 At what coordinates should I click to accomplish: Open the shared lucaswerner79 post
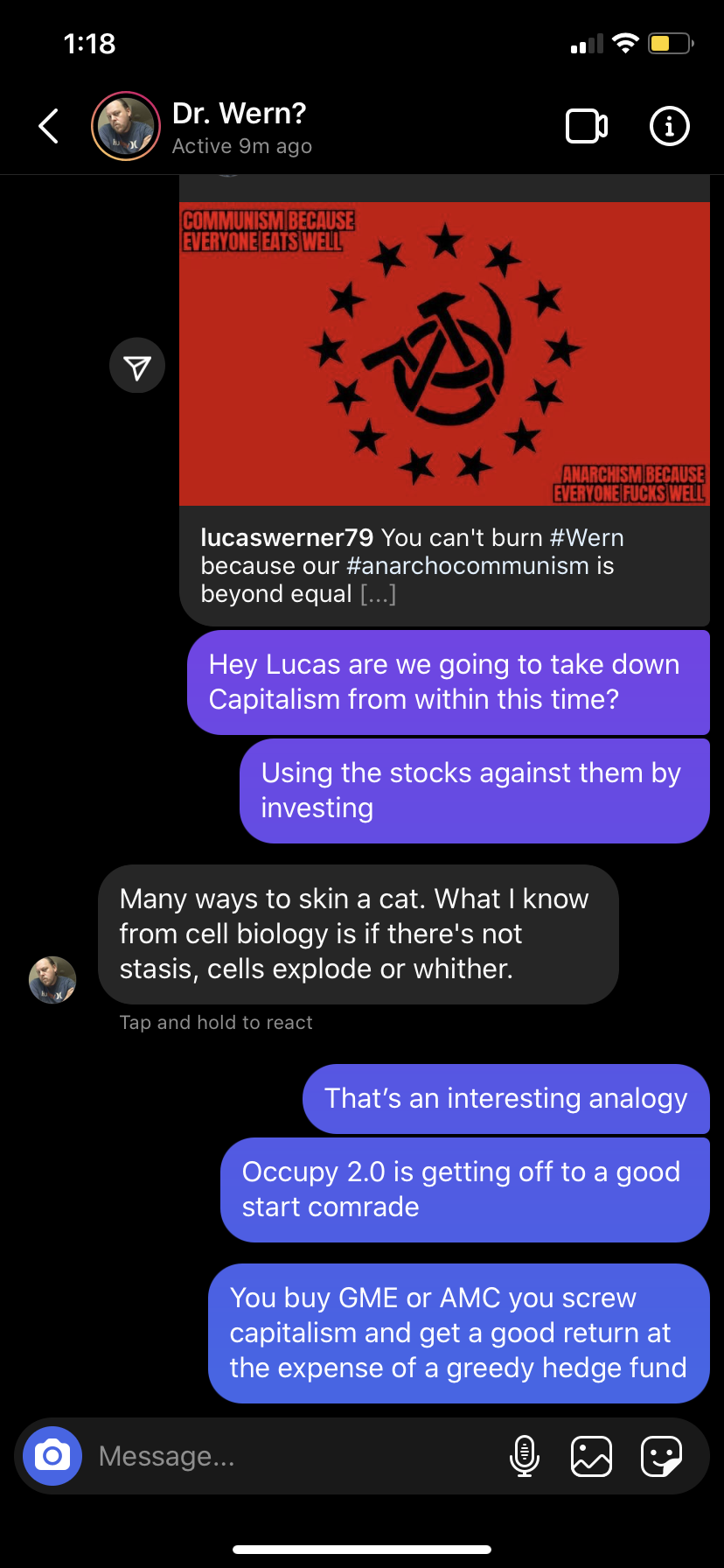444,400
